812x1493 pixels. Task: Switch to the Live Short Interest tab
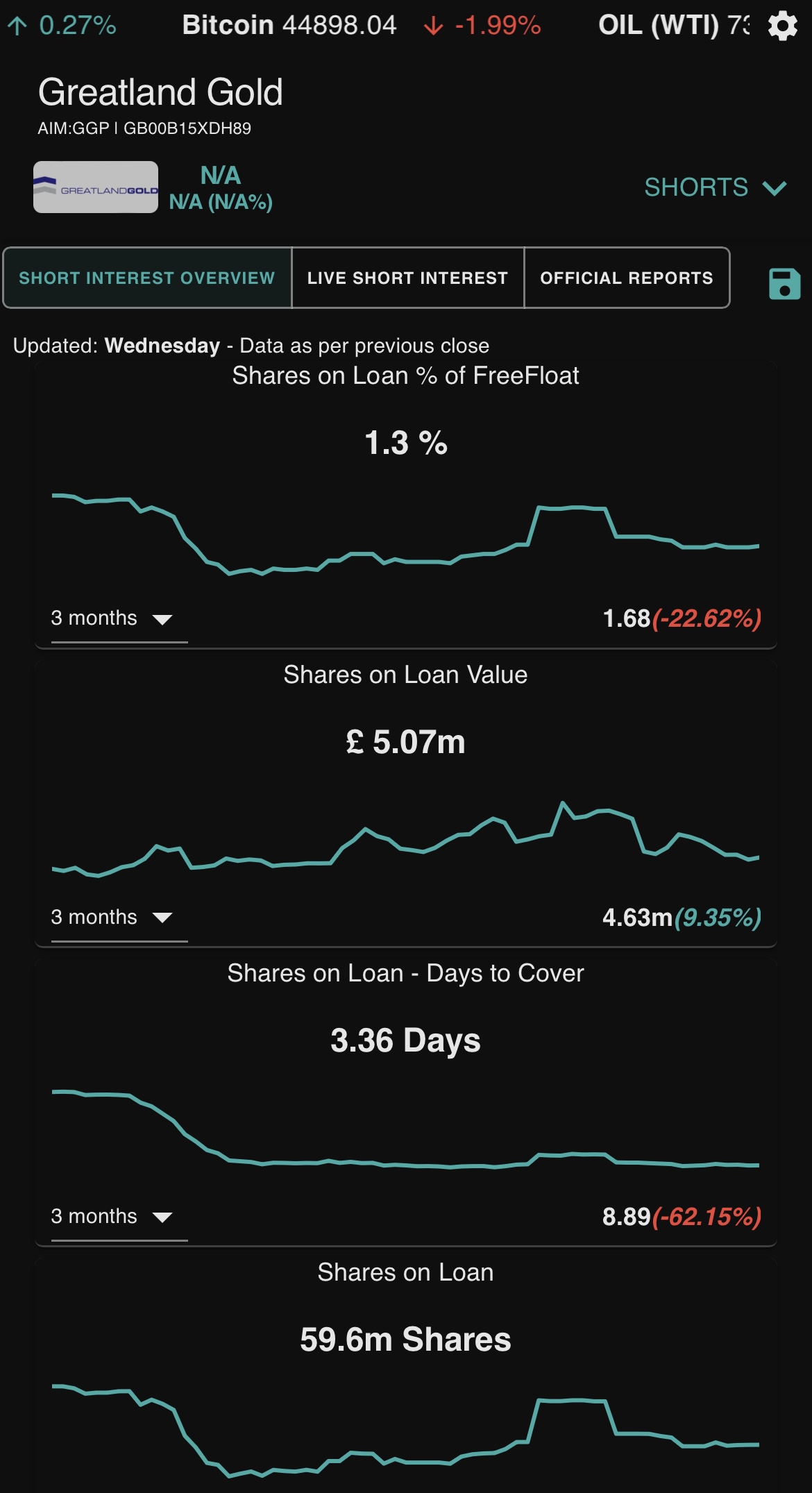(x=407, y=278)
